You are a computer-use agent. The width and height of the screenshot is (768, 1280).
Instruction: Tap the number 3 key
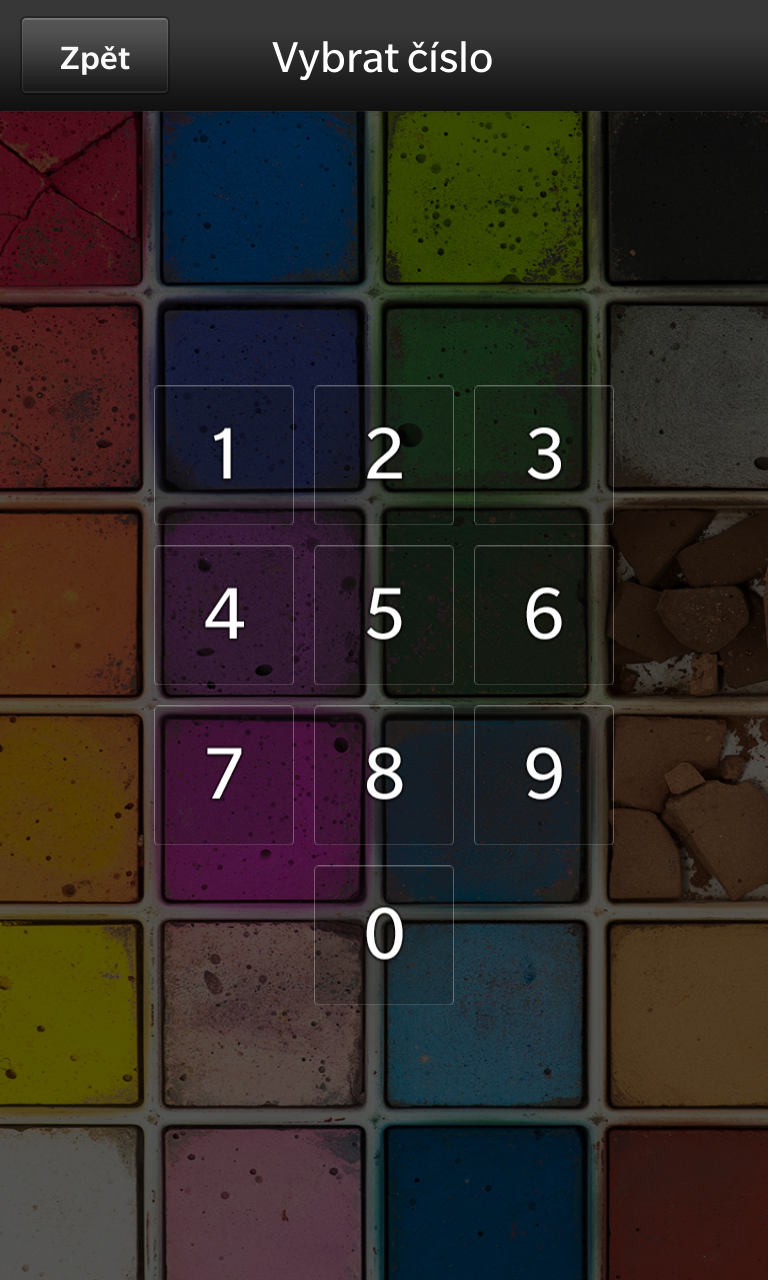click(x=544, y=455)
